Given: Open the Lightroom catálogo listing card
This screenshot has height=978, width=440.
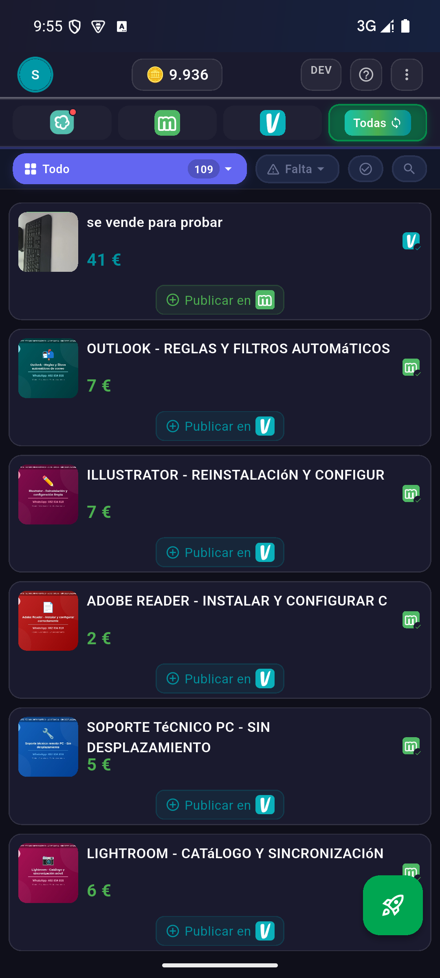Looking at the screenshot, I should (x=220, y=893).
